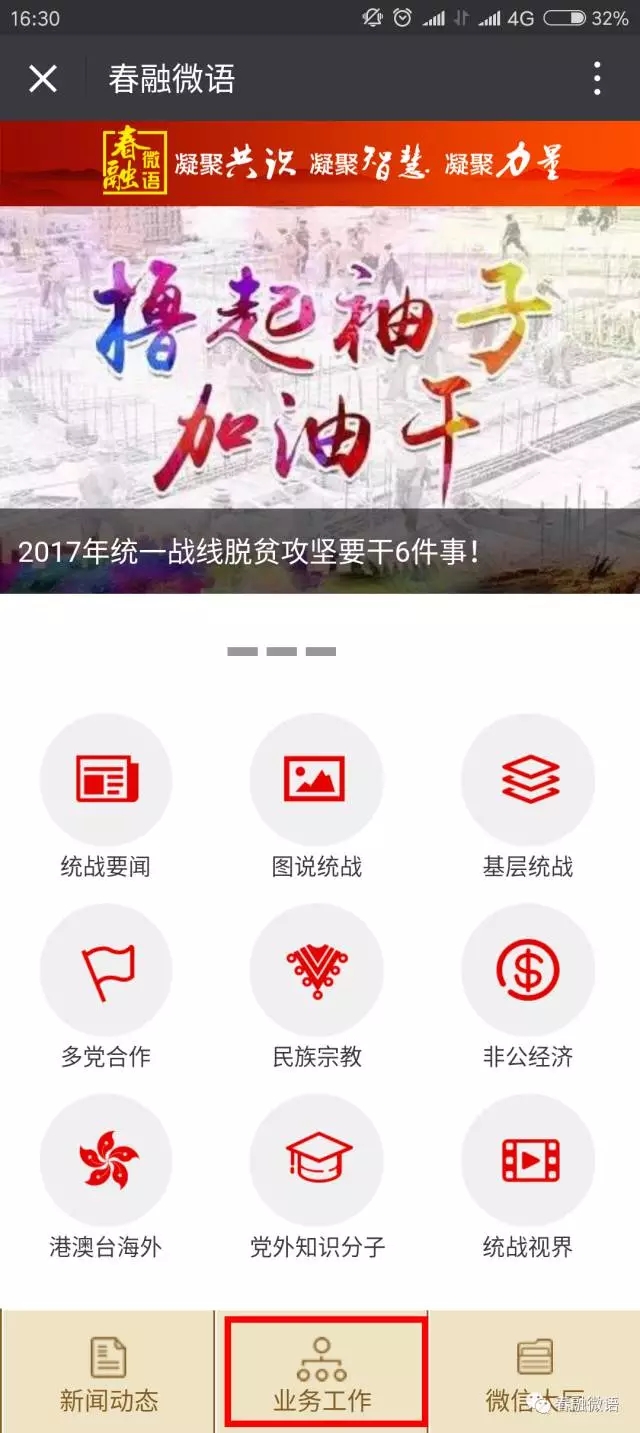Screen dimensions: 640x1433
Task: Select 民族宗教 category
Action: pos(317,987)
